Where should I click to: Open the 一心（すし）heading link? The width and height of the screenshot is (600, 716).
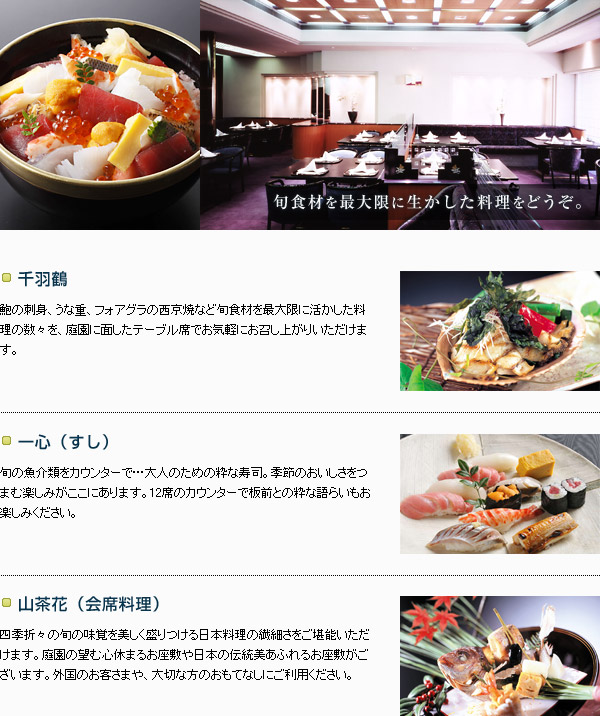pyautogui.click(x=63, y=441)
